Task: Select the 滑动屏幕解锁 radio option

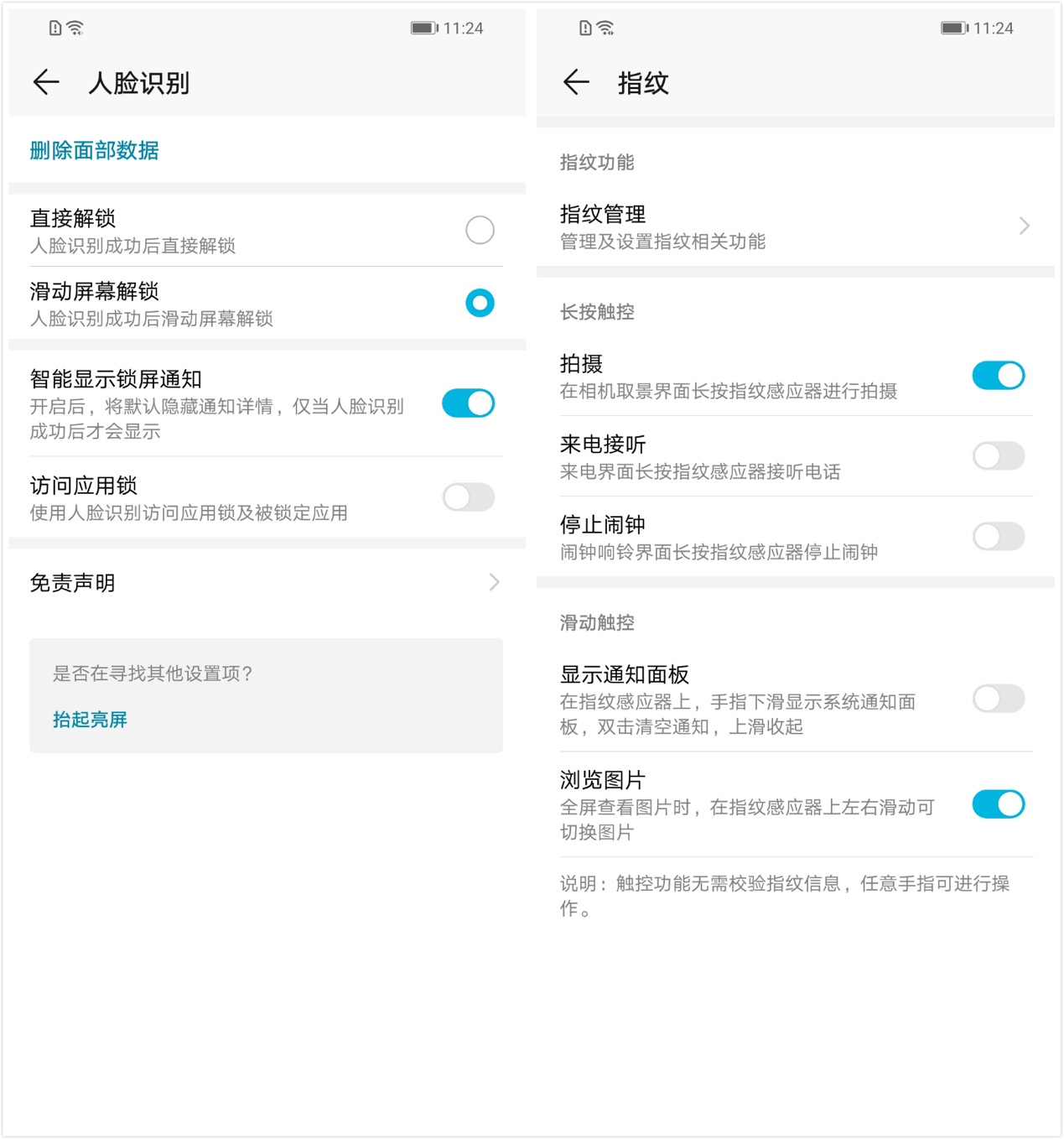Action: pyautogui.click(x=479, y=303)
